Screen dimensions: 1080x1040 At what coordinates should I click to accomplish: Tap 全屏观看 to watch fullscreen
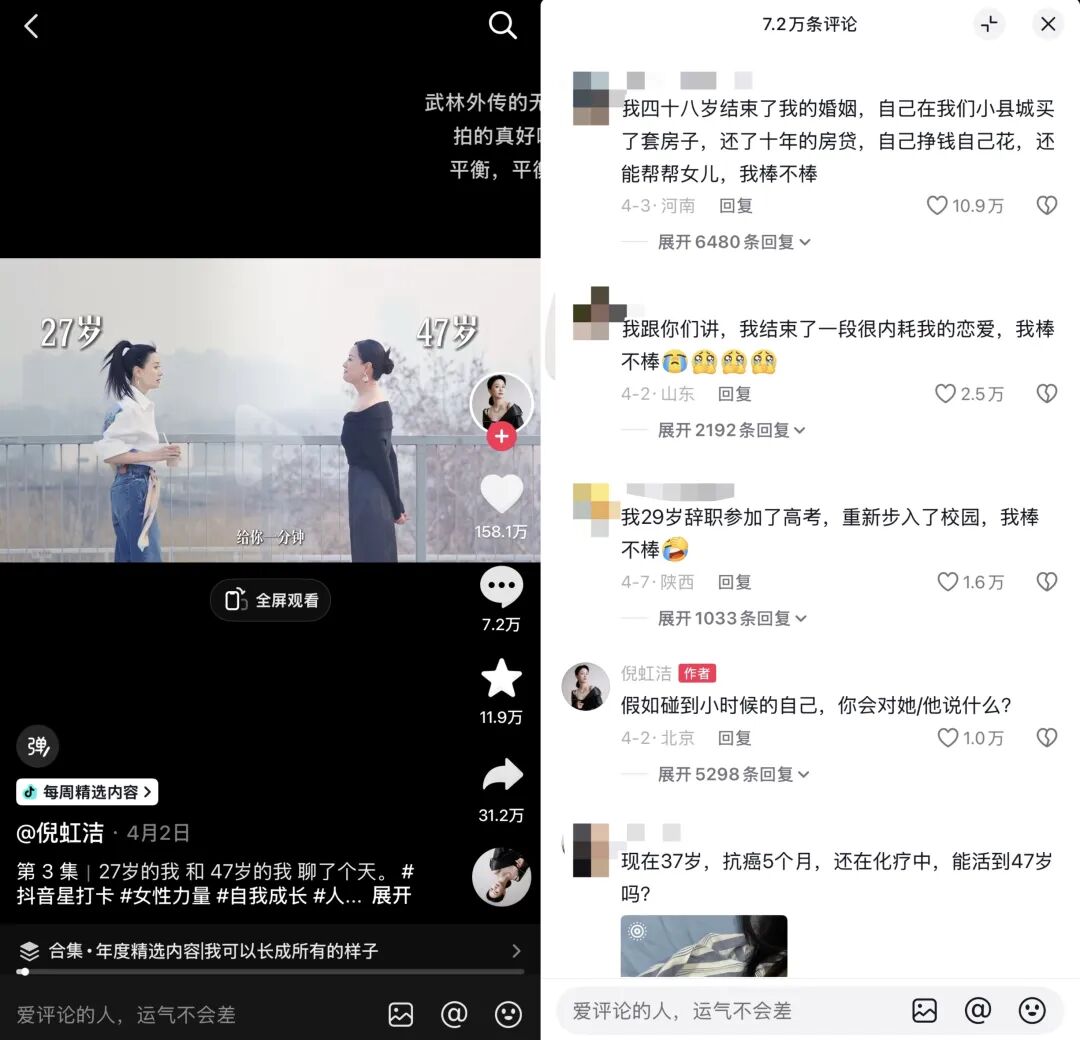tap(270, 600)
